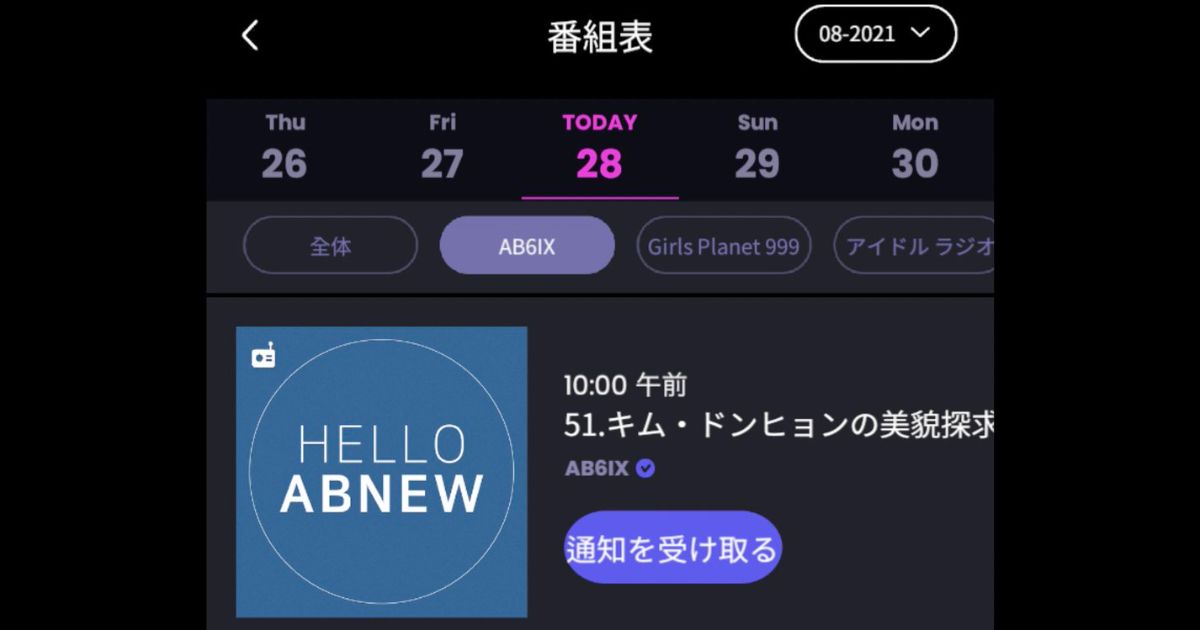The image size is (1200, 630).
Task: Go back using the top-left arrow
Action: pos(250,37)
